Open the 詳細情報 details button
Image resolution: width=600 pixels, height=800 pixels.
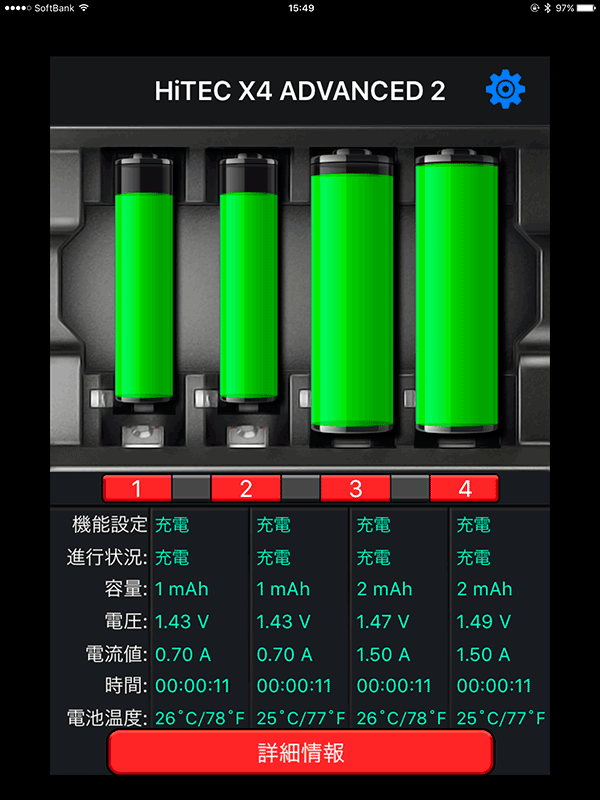(301, 752)
